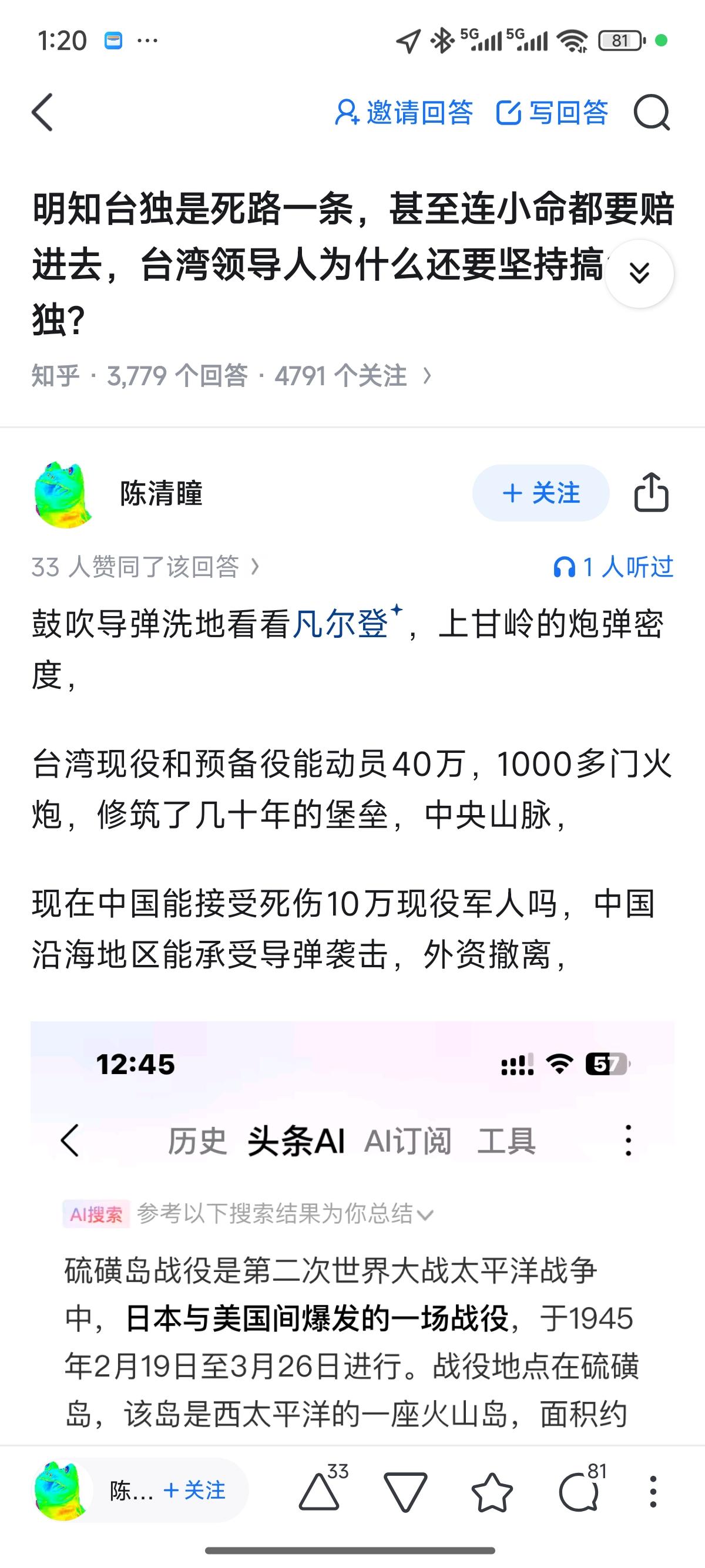Open the answers and followers count line
705x1568 pixels.
point(231,376)
